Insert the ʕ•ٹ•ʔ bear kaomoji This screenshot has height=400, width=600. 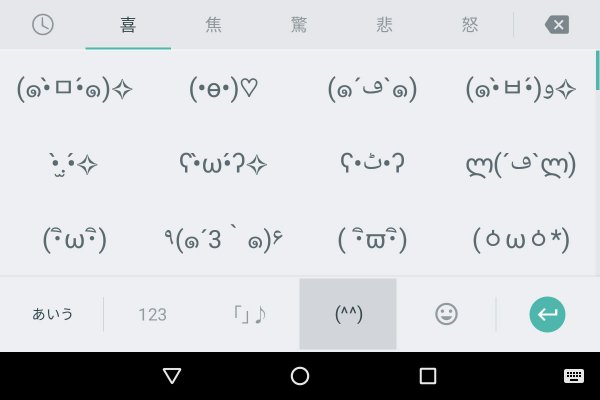[372, 163]
